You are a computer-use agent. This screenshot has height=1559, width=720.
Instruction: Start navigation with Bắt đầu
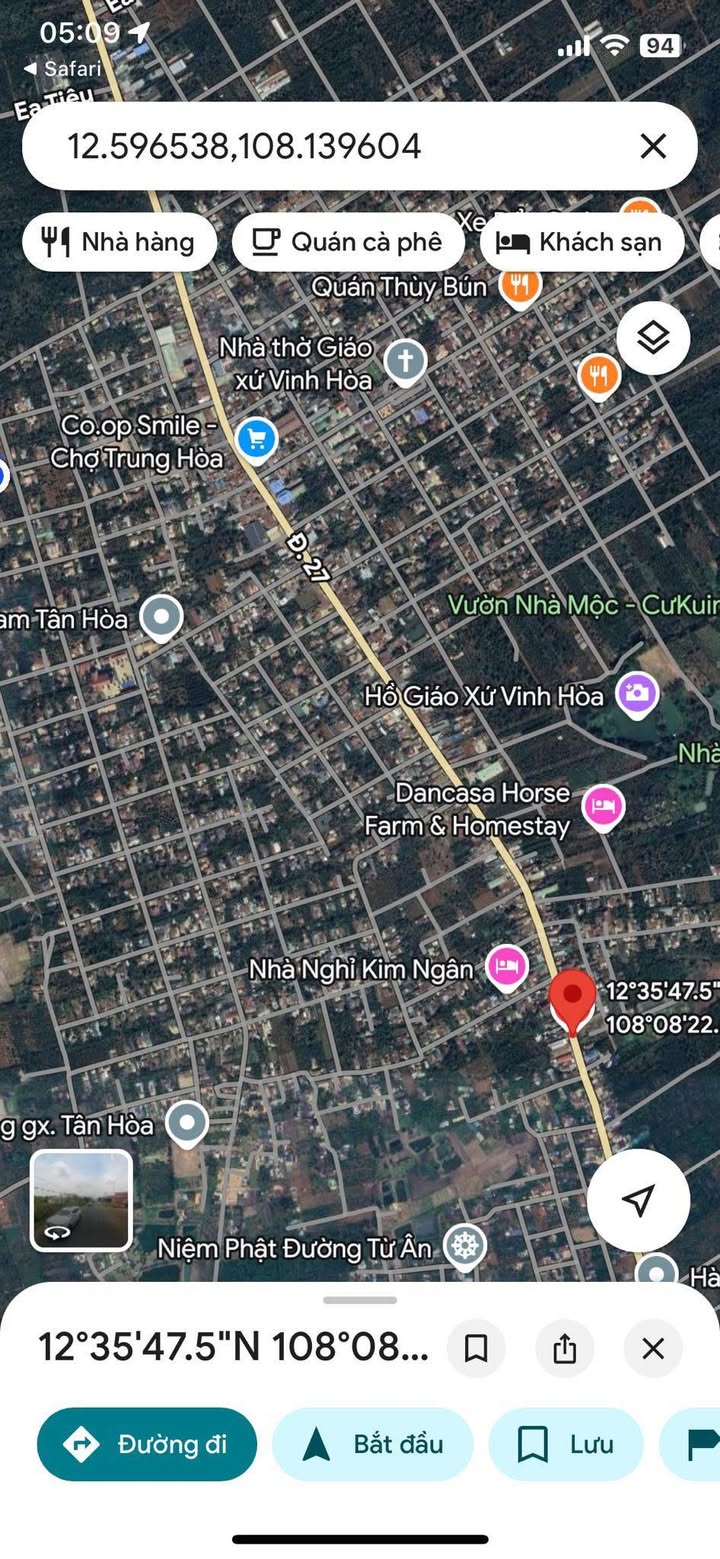click(372, 1444)
